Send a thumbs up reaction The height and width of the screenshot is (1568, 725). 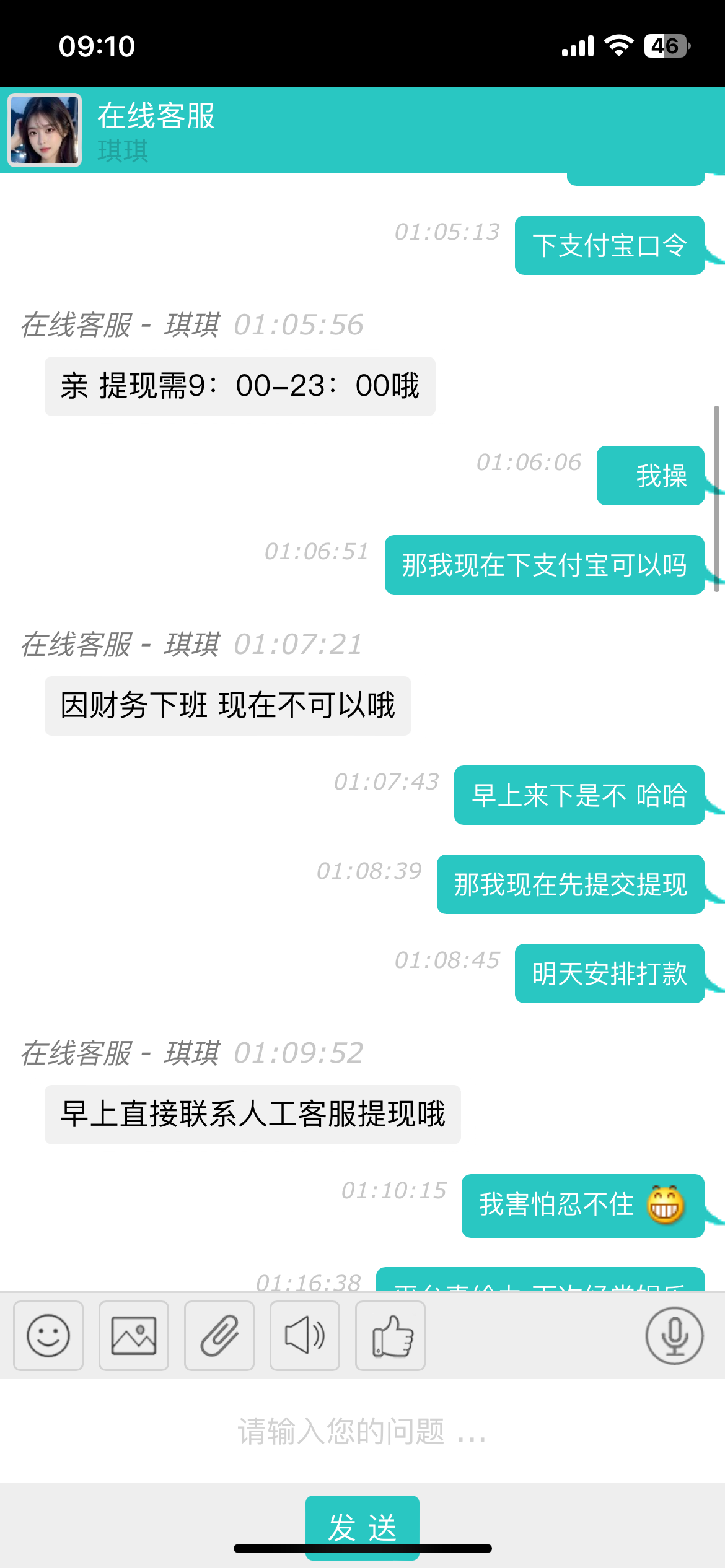(390, 1336)
